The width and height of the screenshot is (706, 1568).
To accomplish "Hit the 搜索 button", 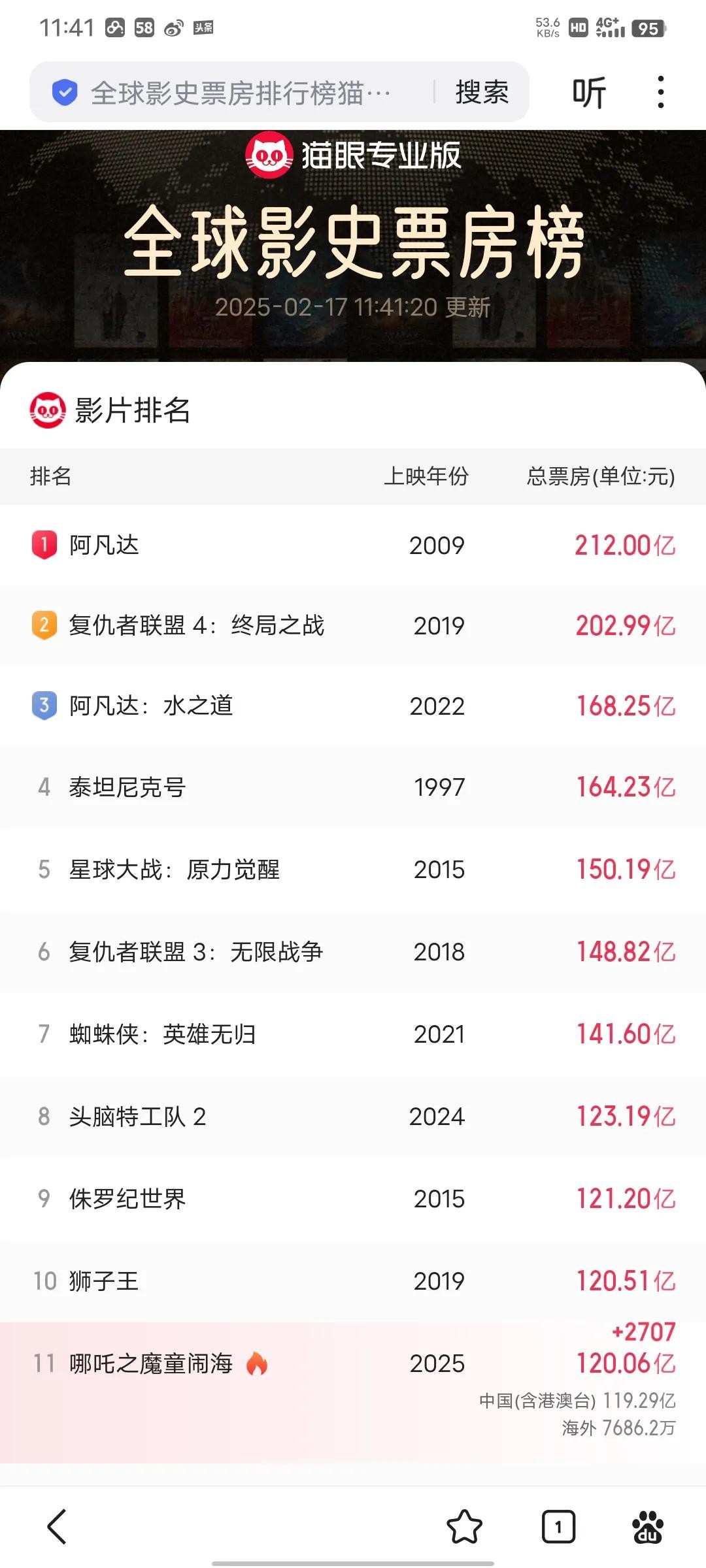I will (482, 93).
